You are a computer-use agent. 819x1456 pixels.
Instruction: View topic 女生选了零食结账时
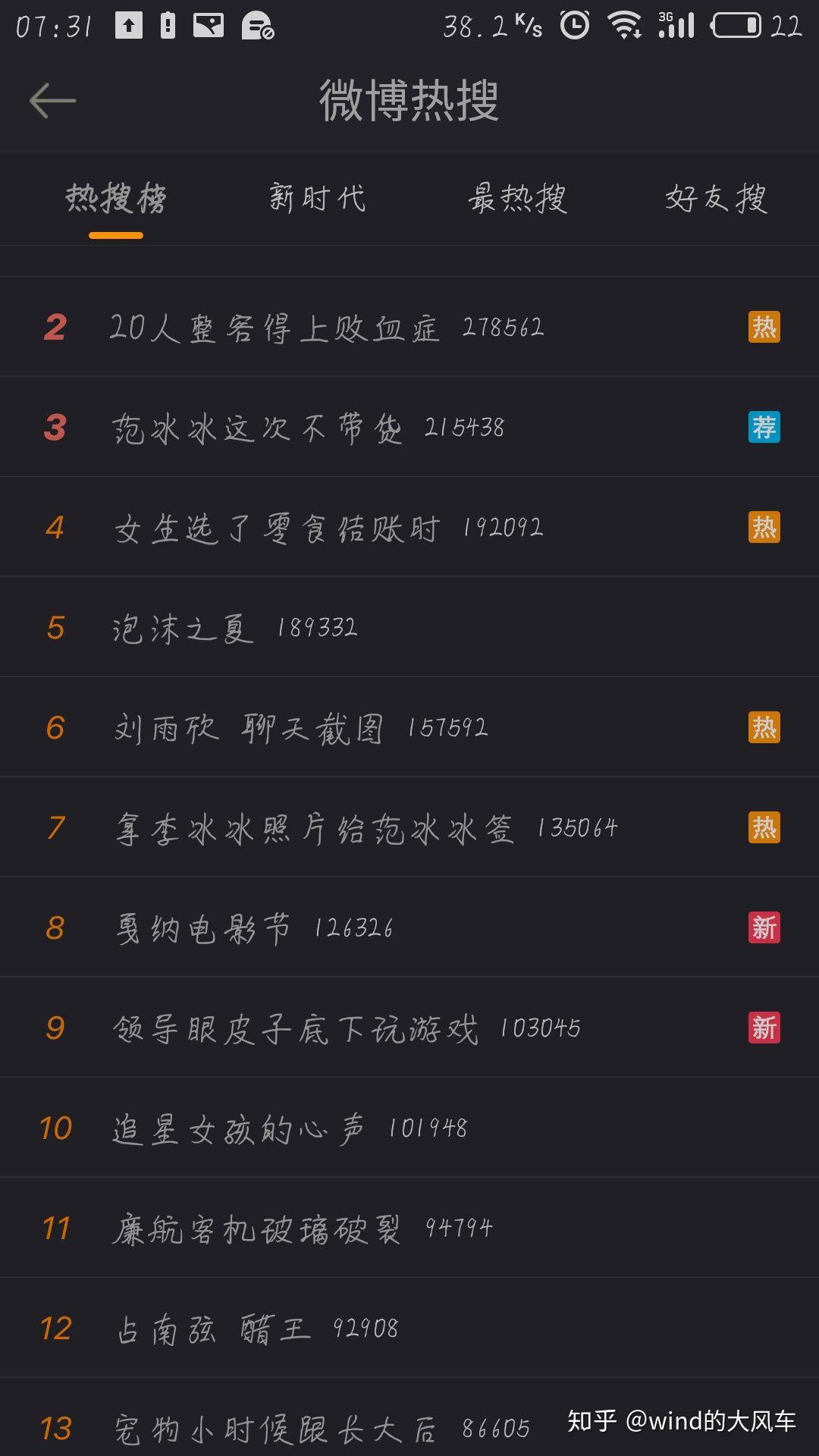(x=277, y=529)
